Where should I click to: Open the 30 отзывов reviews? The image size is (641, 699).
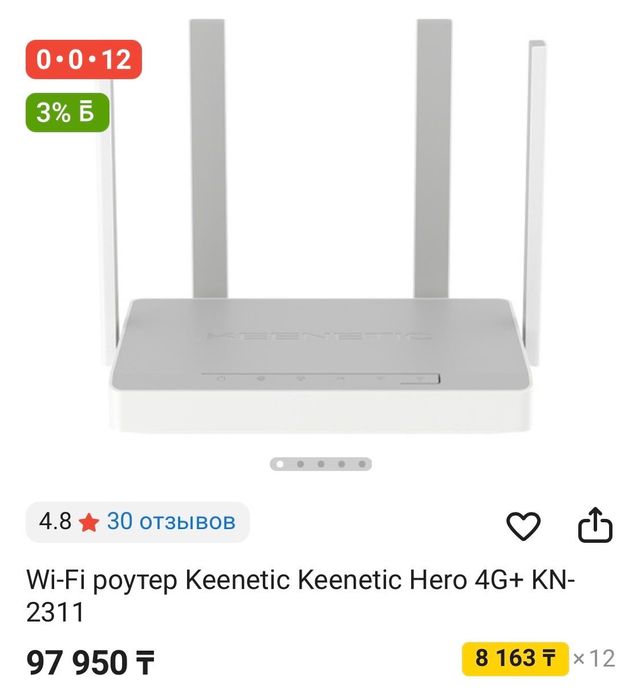170,521
